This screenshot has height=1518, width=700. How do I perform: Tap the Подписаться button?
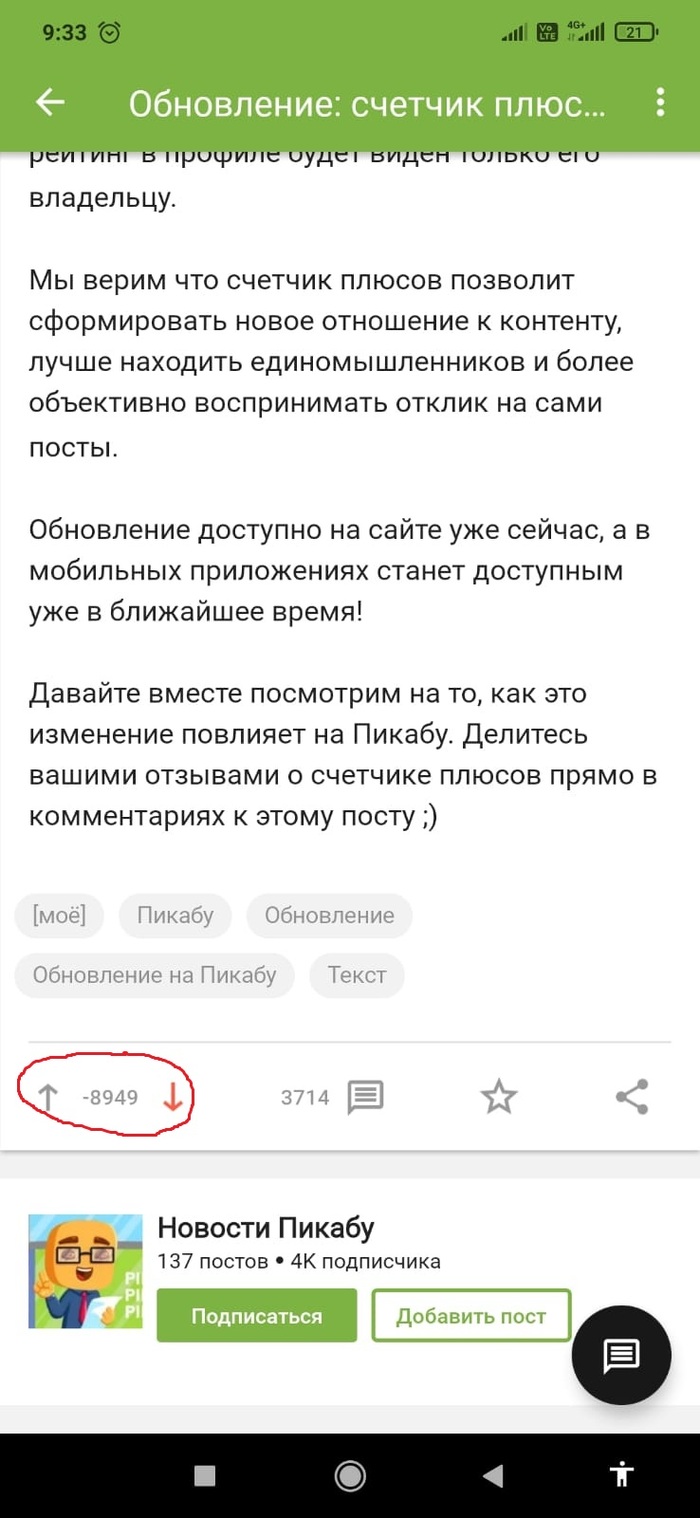click(257, 1315)
